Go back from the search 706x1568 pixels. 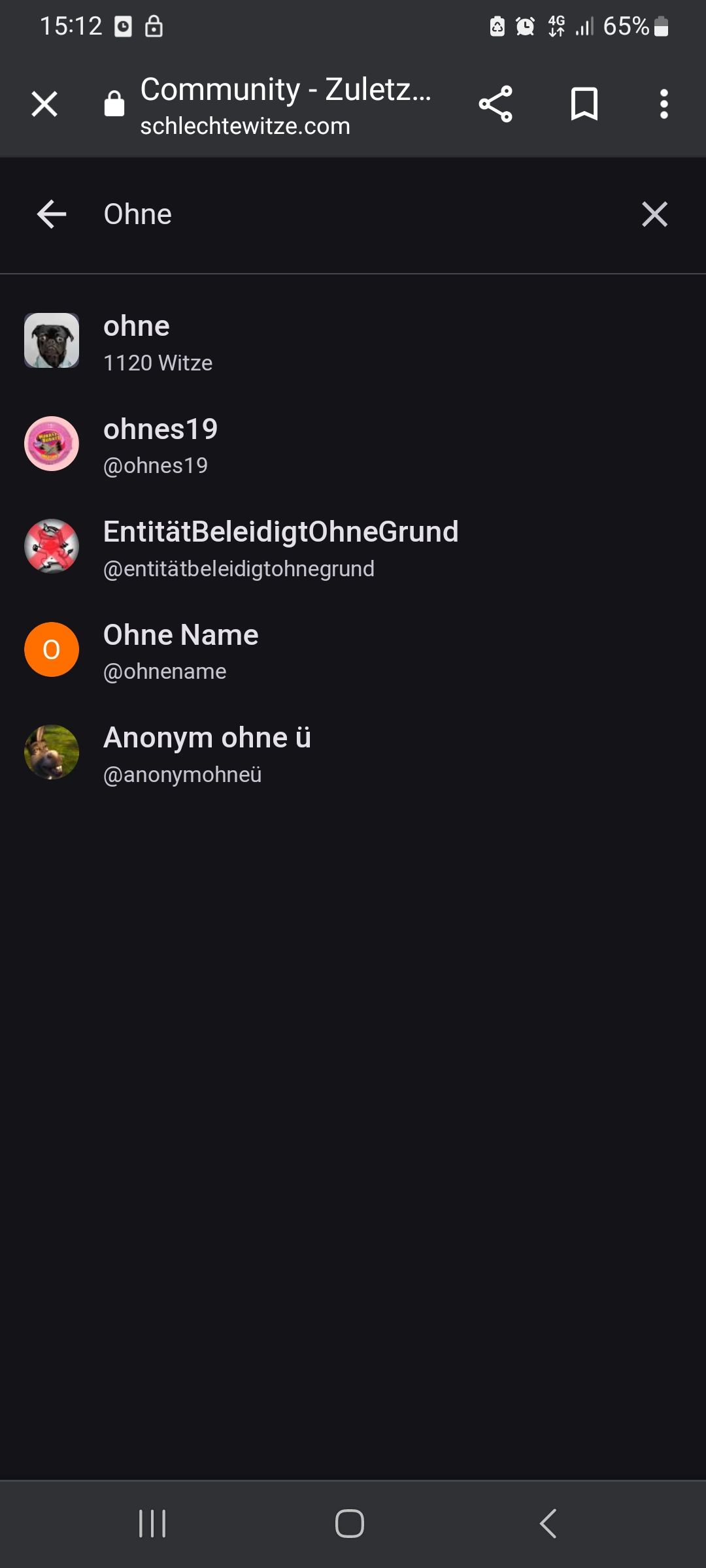(52, 214)
